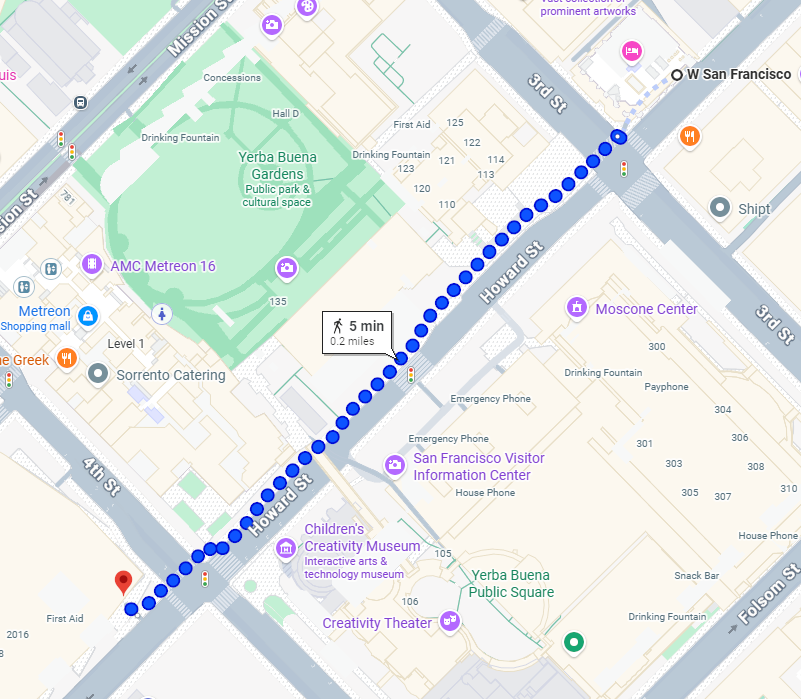Open the Yerba Buena Public Square marker
This screenshot has height=699, width=801.
tap(574, 642)
